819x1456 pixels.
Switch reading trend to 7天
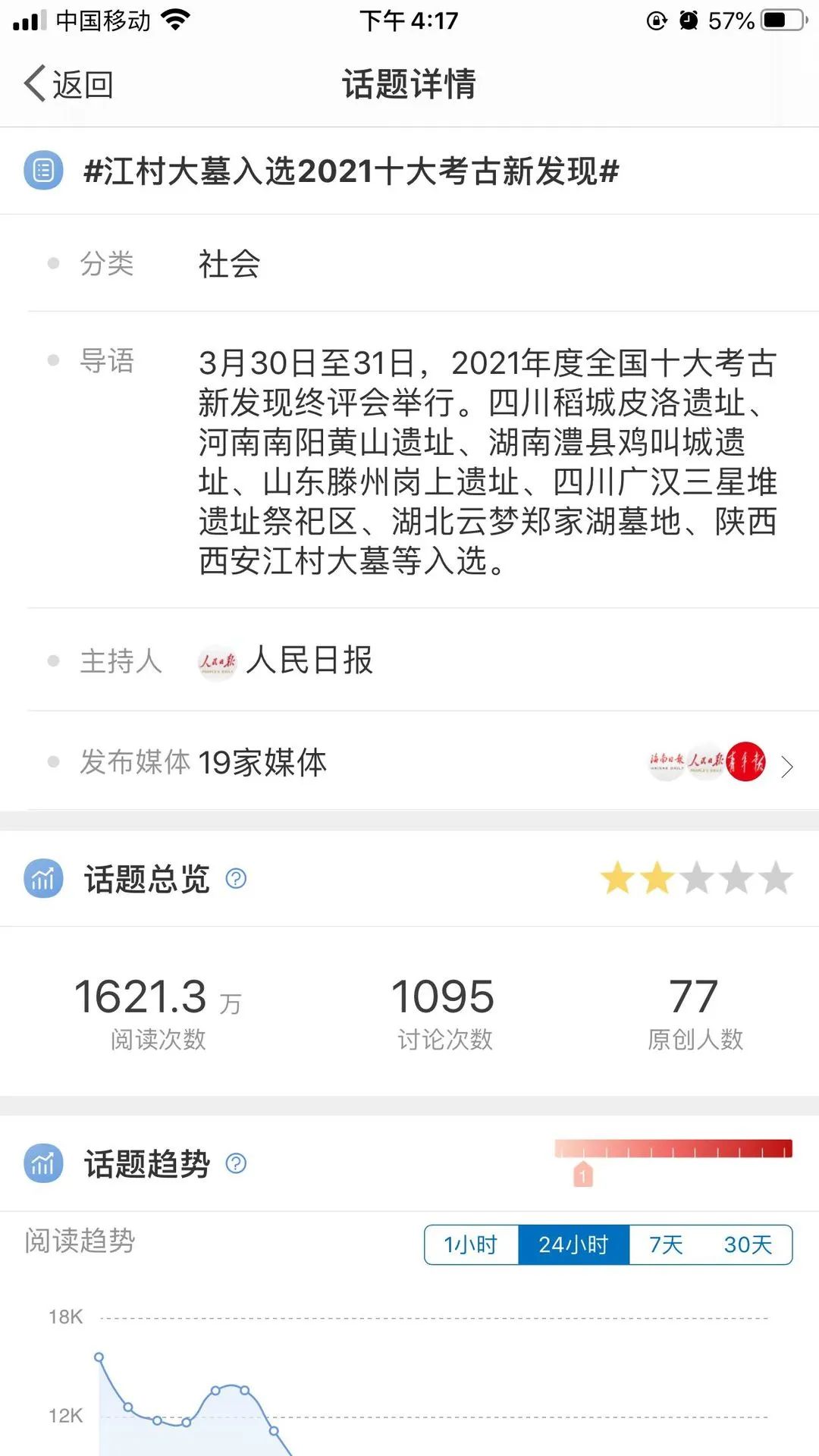[x=666, y=1244]
